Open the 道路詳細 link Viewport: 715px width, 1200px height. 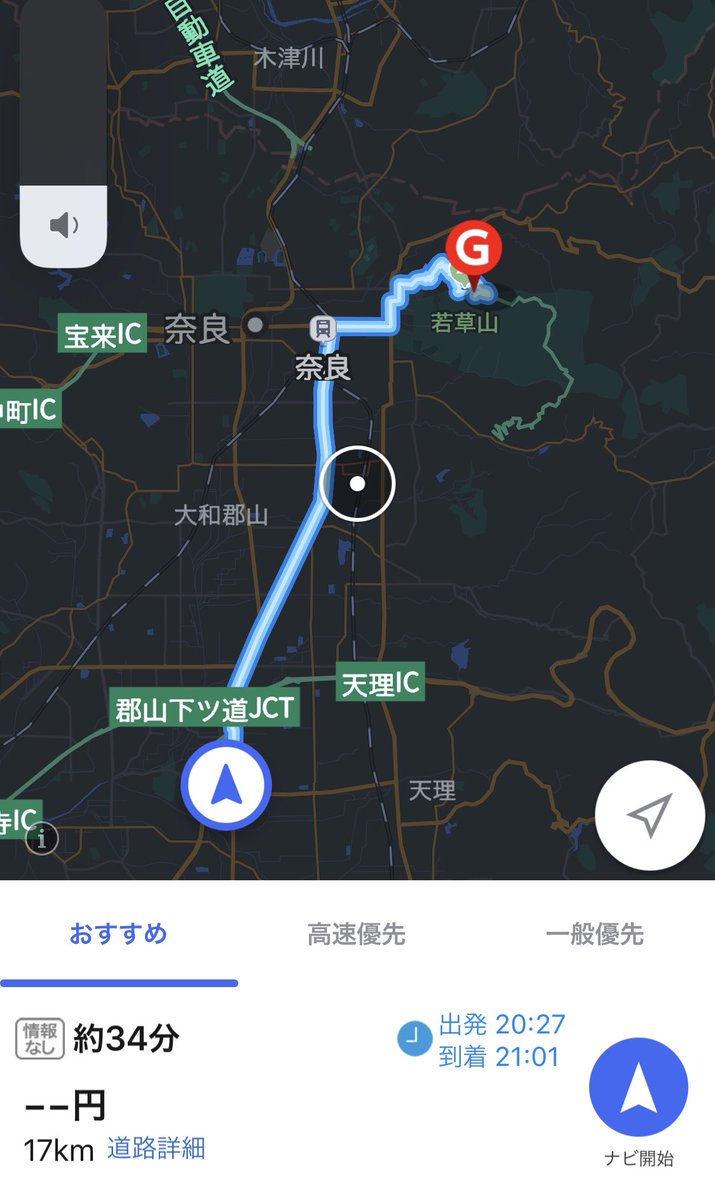[x=156, y=1148]
